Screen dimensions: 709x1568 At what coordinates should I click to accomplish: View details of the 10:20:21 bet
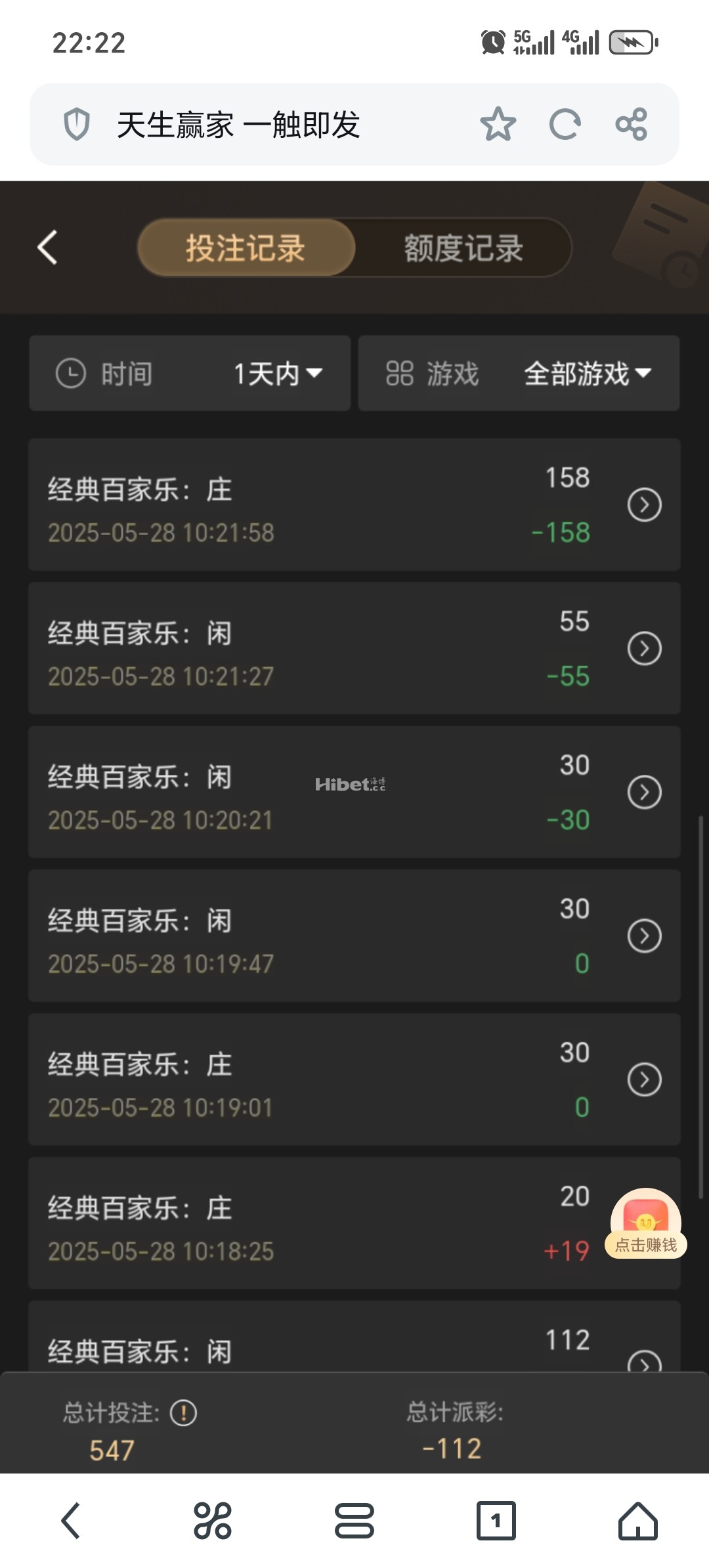[x=644, y=793]
